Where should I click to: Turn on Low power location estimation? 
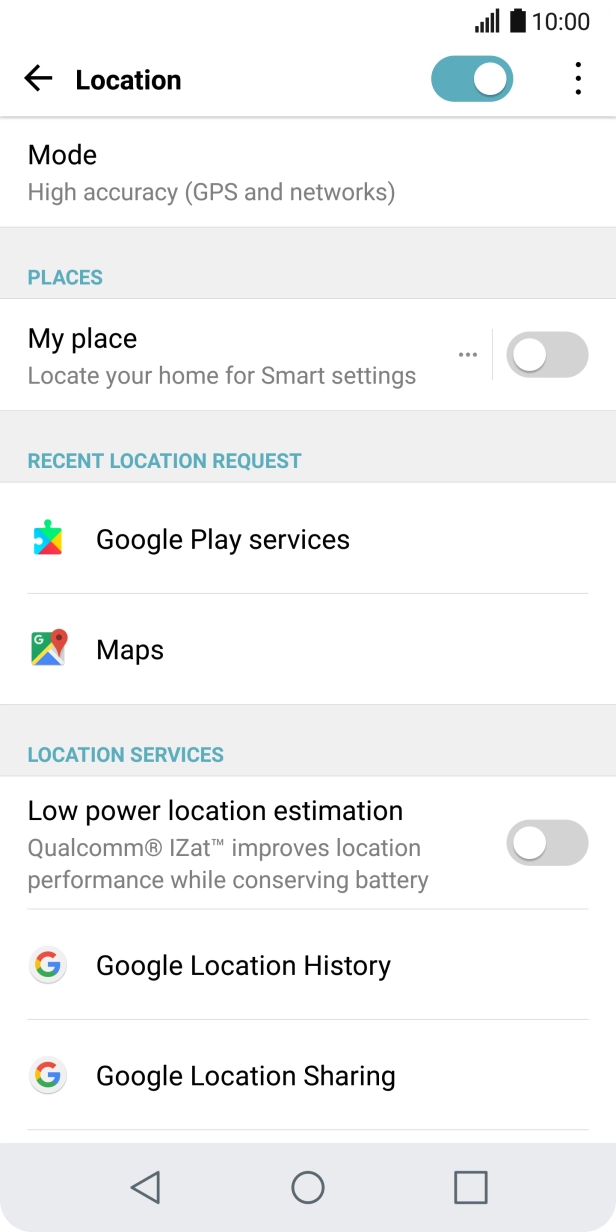click(x=546, y=843)
